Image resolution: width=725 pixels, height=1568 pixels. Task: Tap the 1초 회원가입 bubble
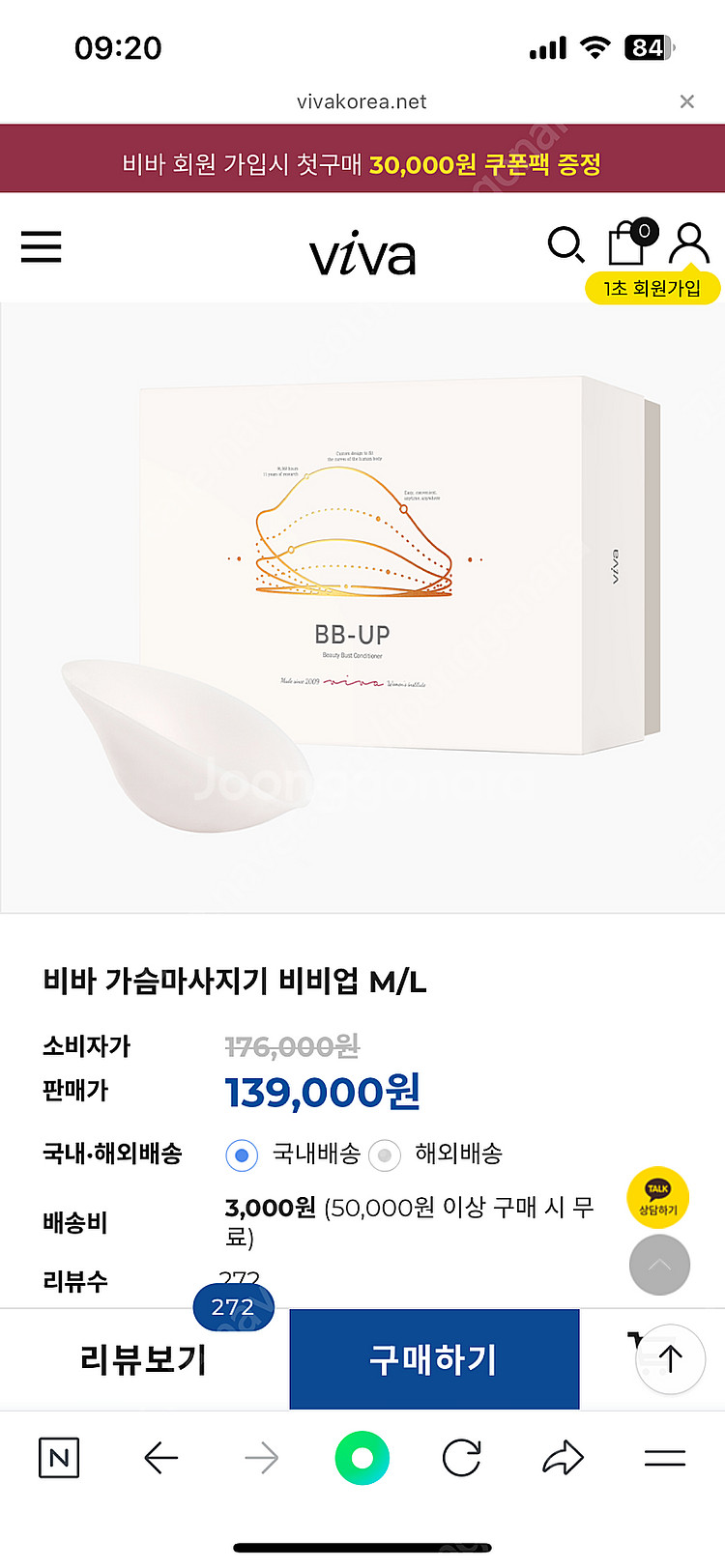click(652, 288)
